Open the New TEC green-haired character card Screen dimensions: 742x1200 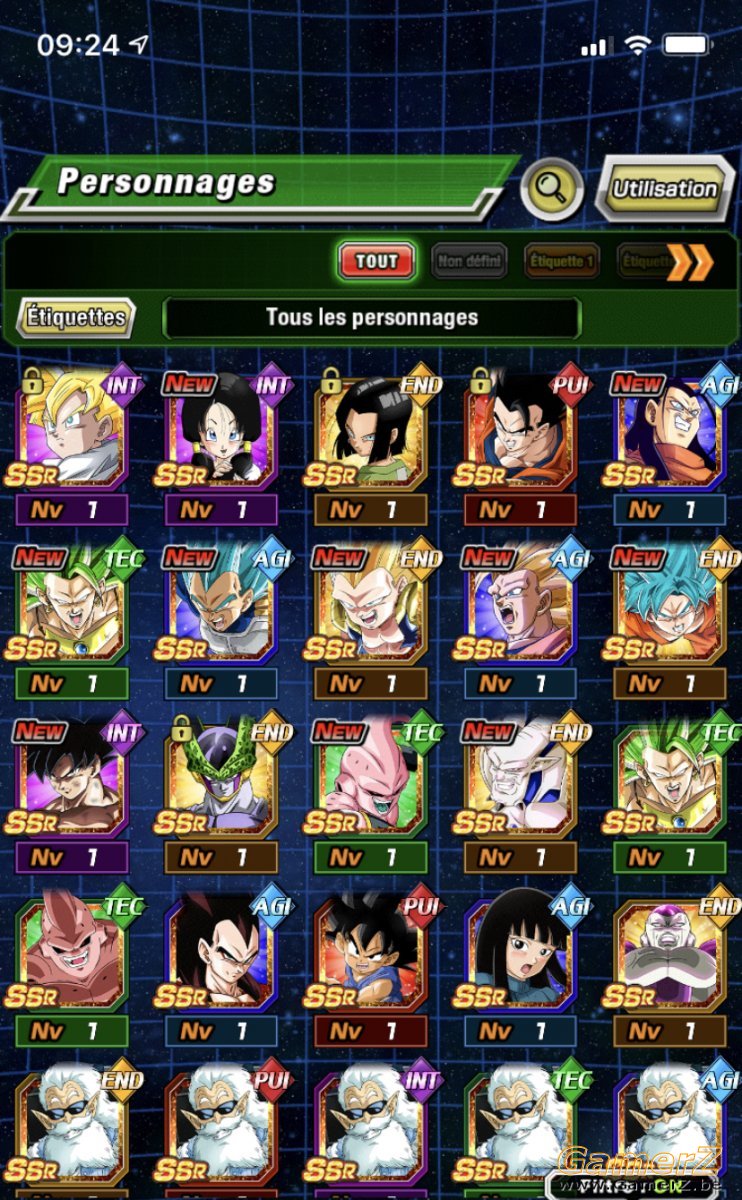click(72, 620)
